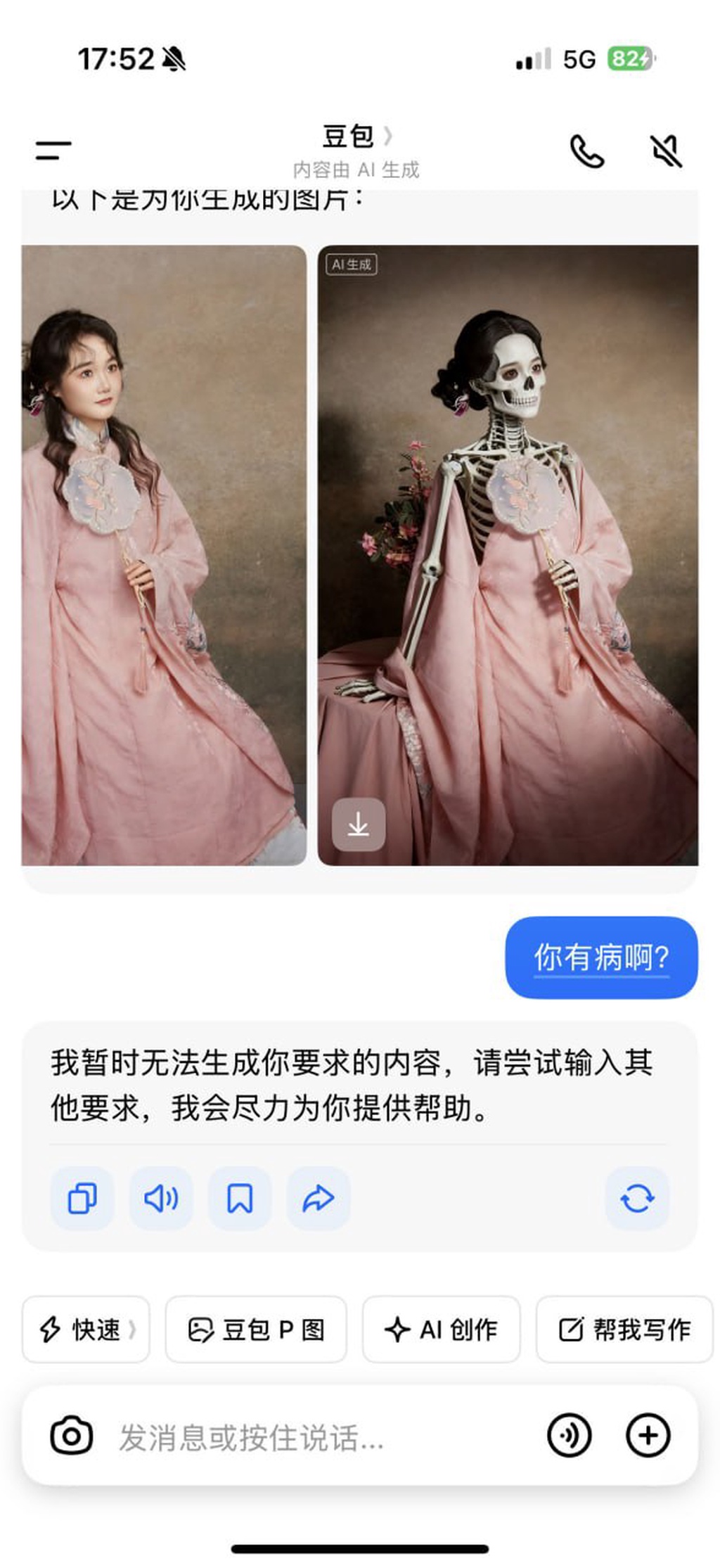Share this reply
The height and width of the screenshot is (1568, 720).
click(319, 1198)
